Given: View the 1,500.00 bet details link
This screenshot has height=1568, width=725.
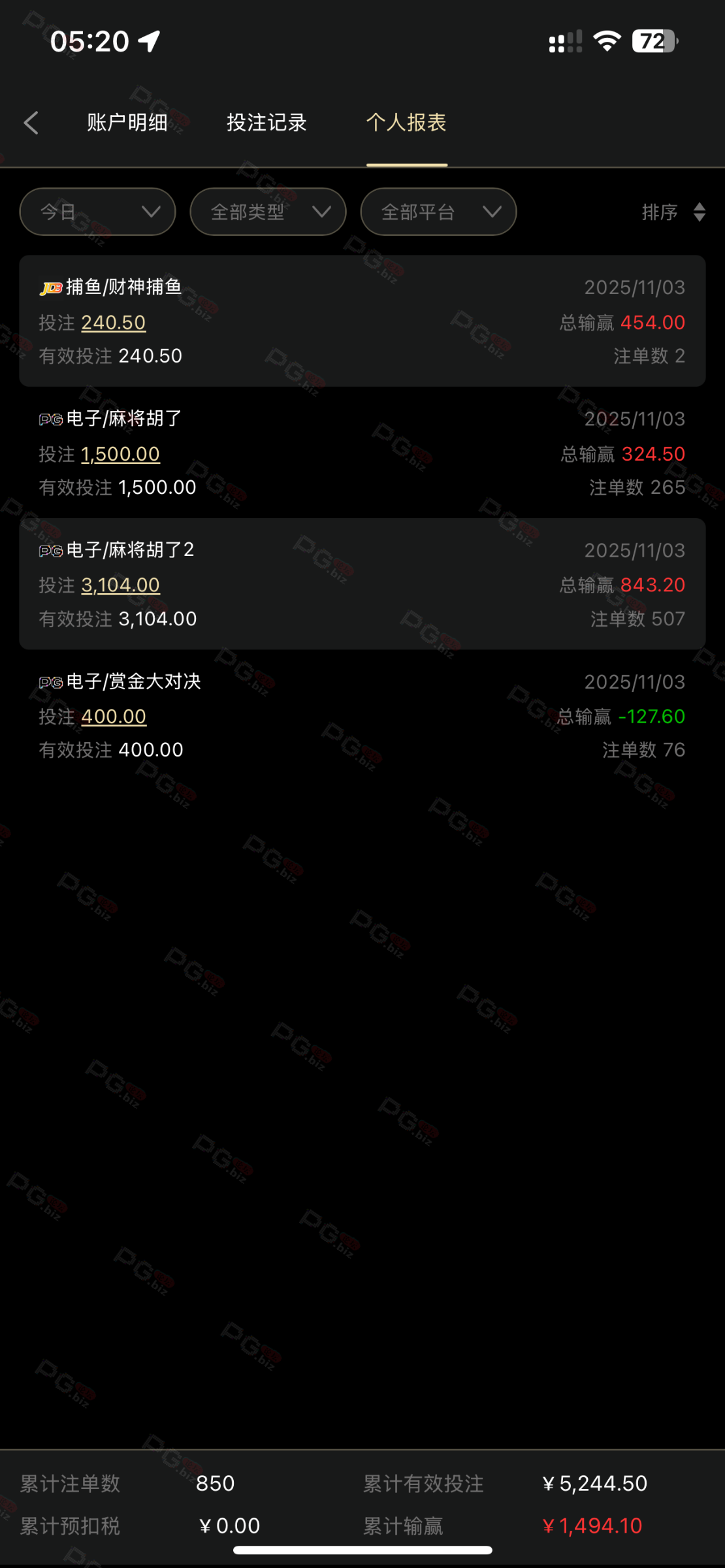Looking at the screenshot, I should point(120,454).
